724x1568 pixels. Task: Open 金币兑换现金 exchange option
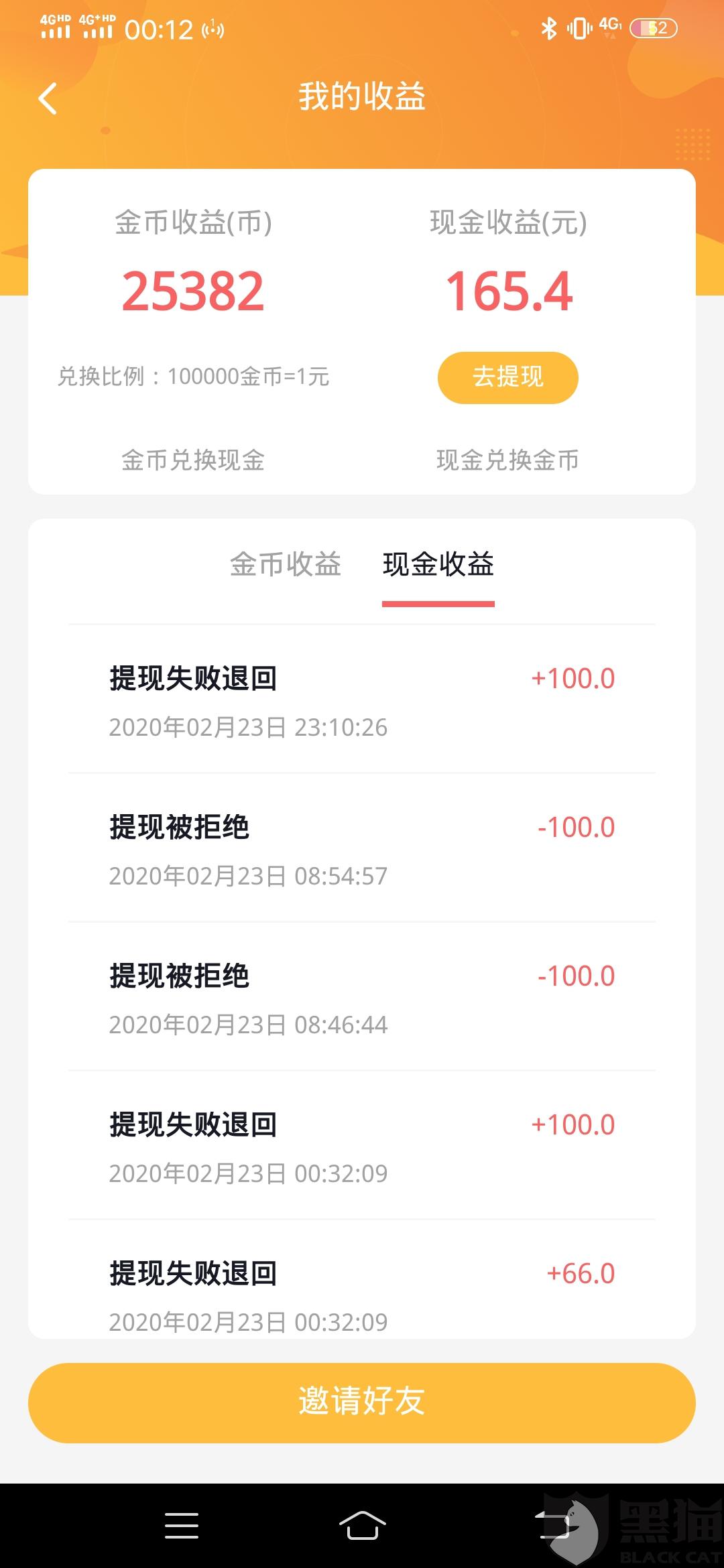click(x=193, y=460)
